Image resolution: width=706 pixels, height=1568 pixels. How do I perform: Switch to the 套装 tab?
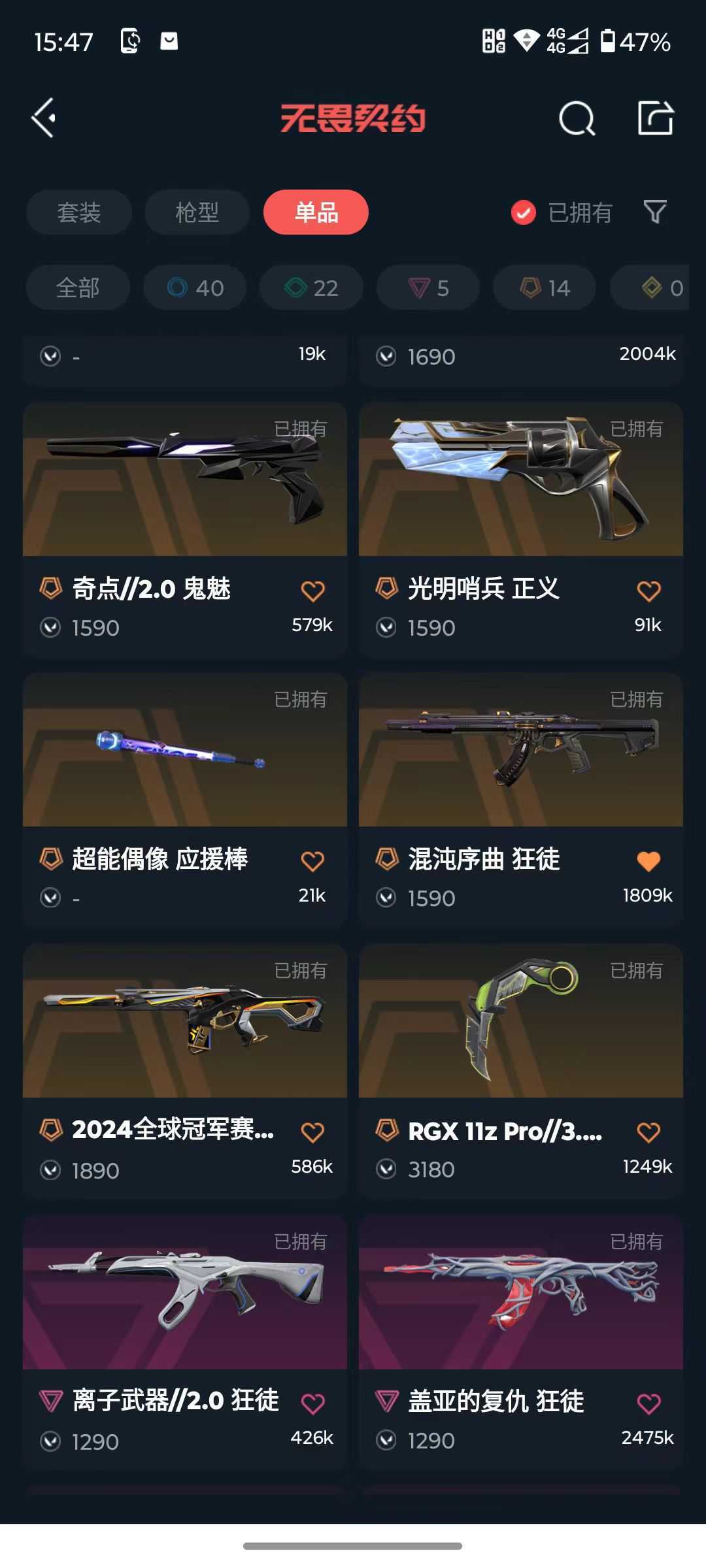tap(78, 212)
